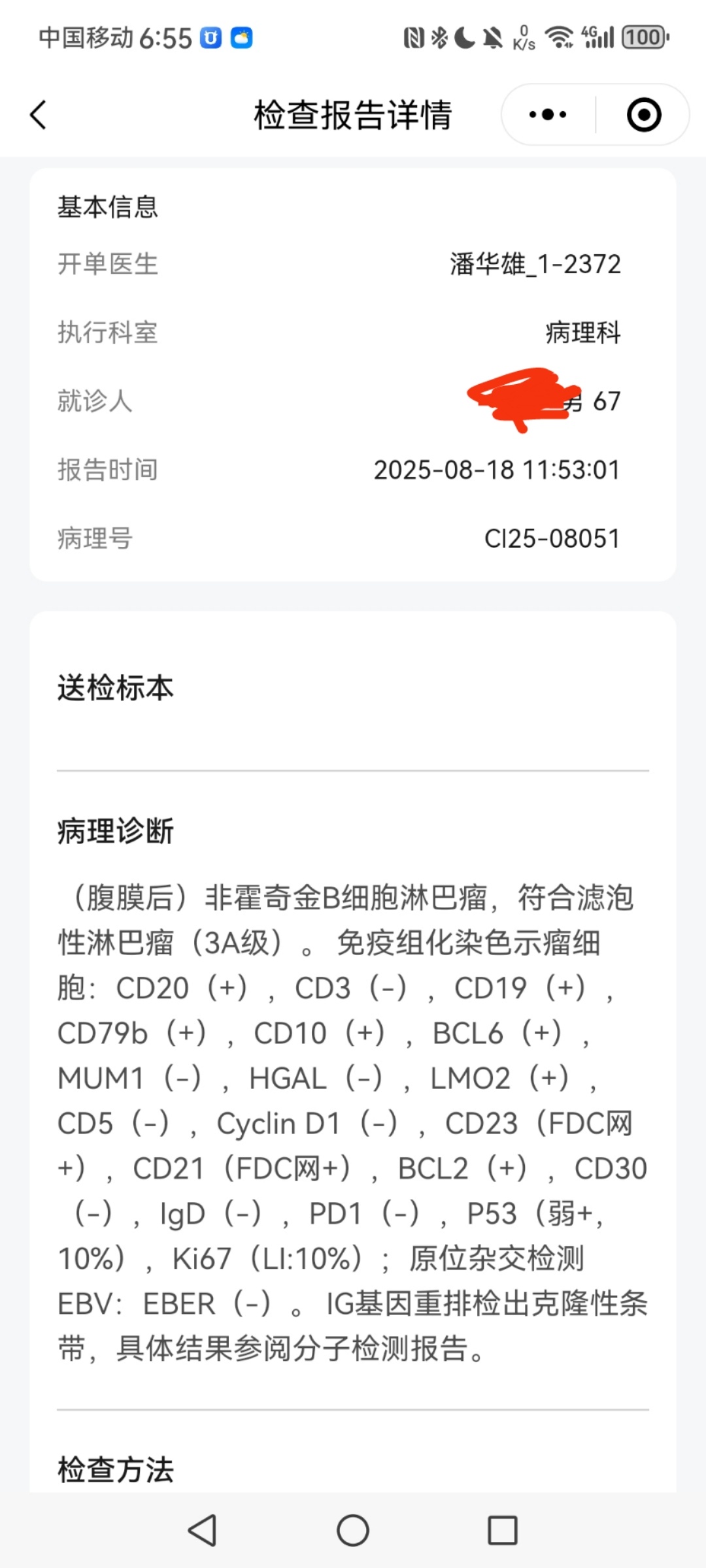Tap the system back navigation button
Screen dimensions: 706x1568
202,1530
